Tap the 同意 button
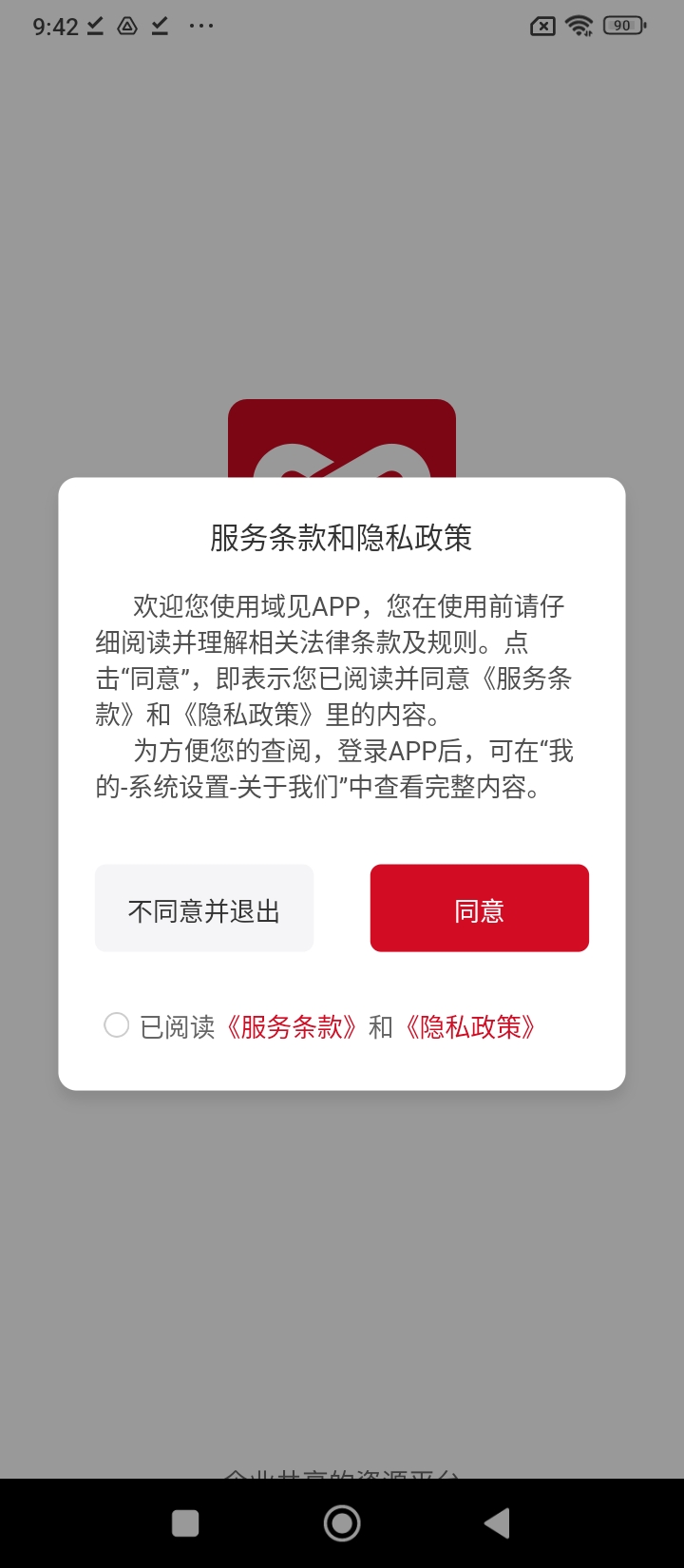 [479, 908]
